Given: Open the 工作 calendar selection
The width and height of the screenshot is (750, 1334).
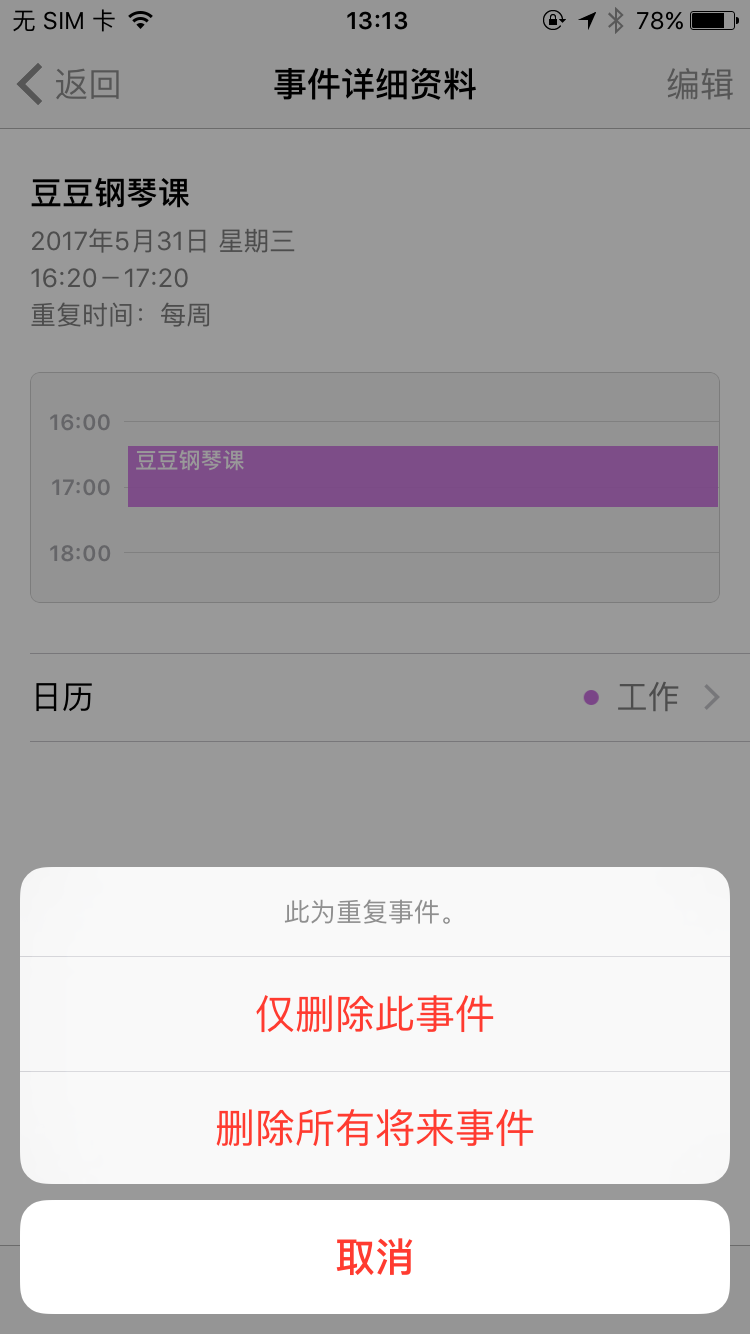Looking at the screenshot, I should tap(648, 697).
